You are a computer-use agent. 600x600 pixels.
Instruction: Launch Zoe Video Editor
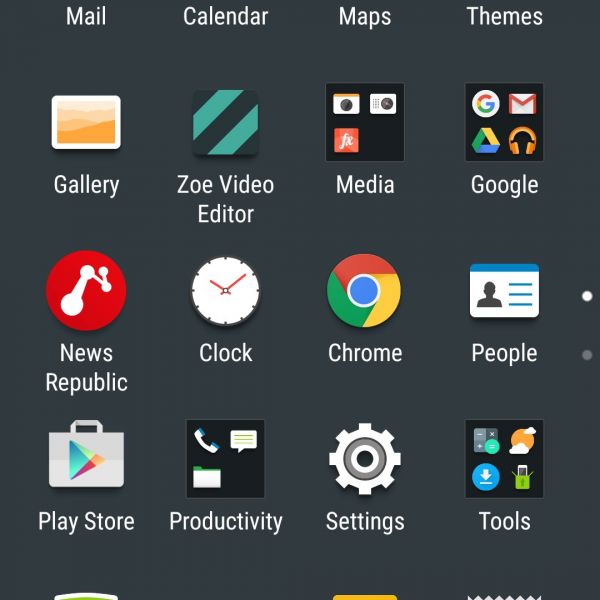[225, 123]
